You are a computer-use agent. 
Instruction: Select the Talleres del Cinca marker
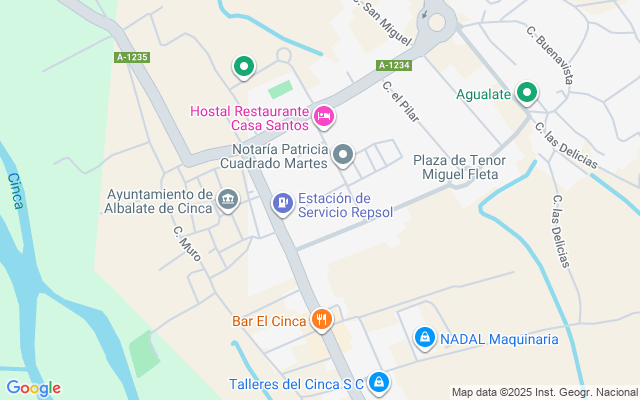tap(379, 382)
